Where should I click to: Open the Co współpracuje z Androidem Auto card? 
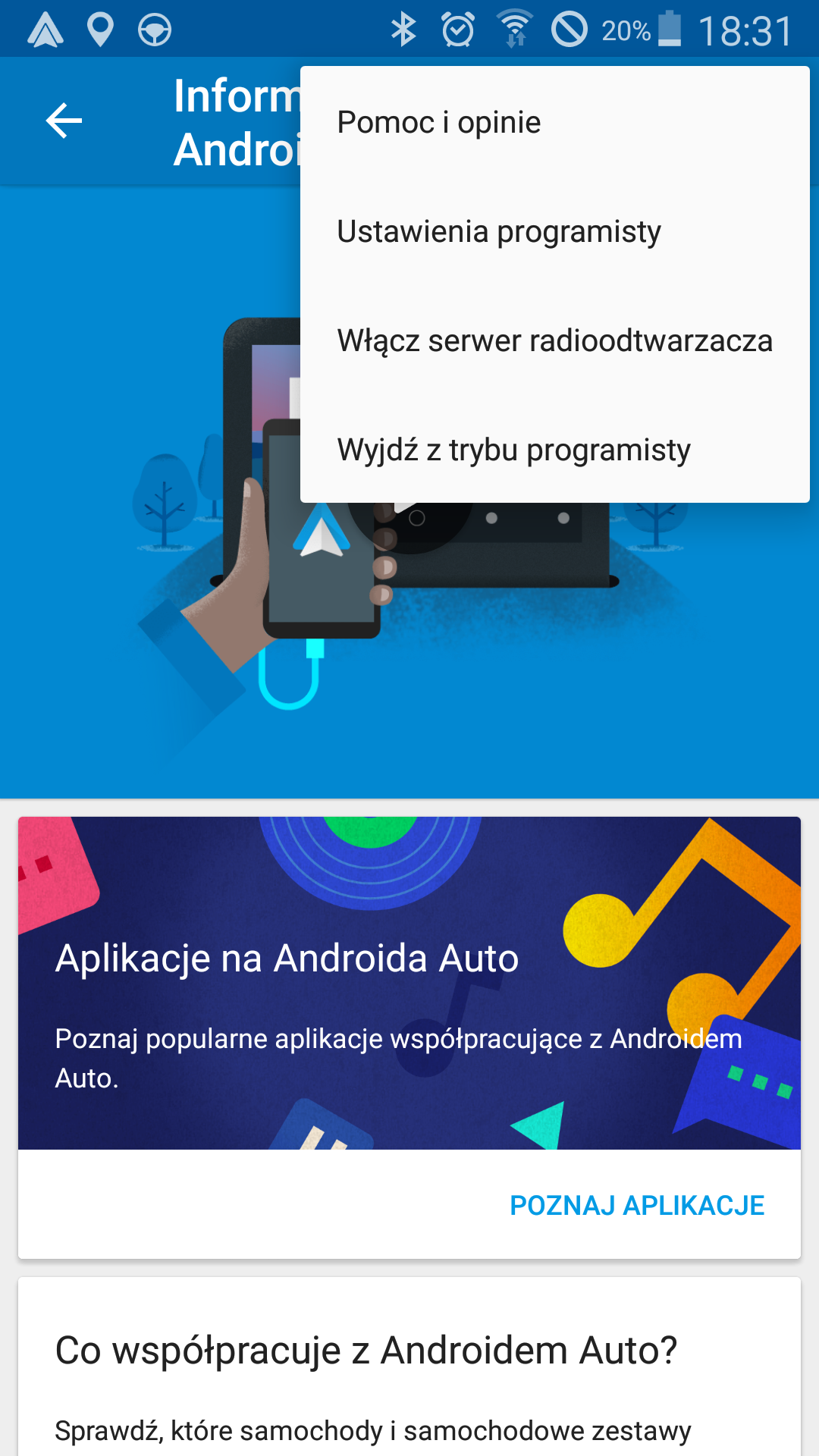(409, 1365)
